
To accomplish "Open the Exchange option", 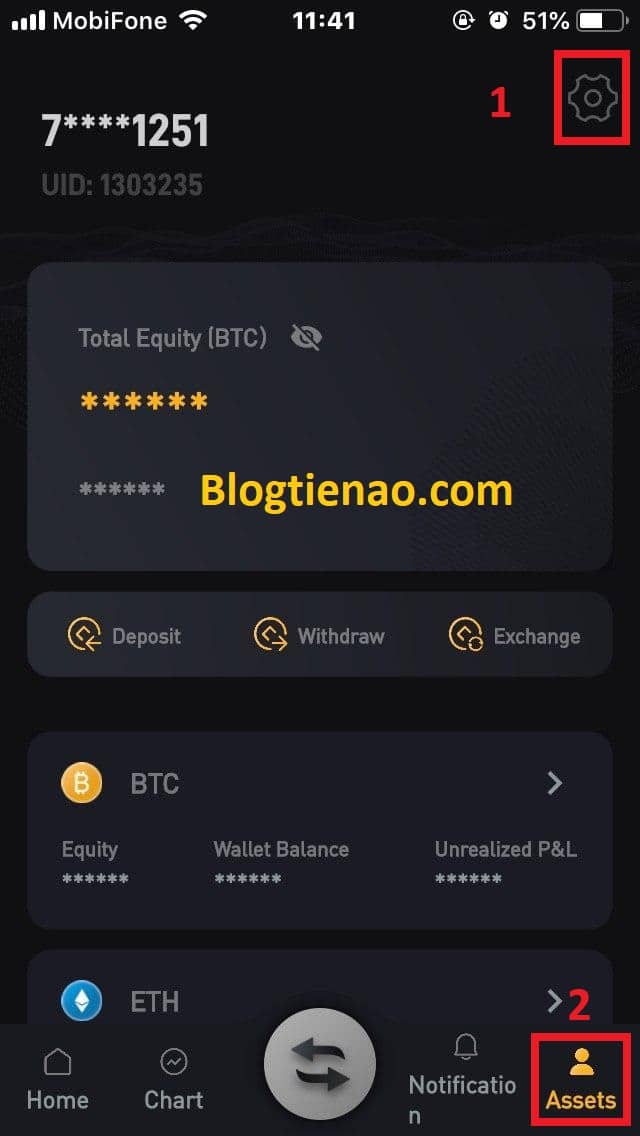I will click(515, 635).
